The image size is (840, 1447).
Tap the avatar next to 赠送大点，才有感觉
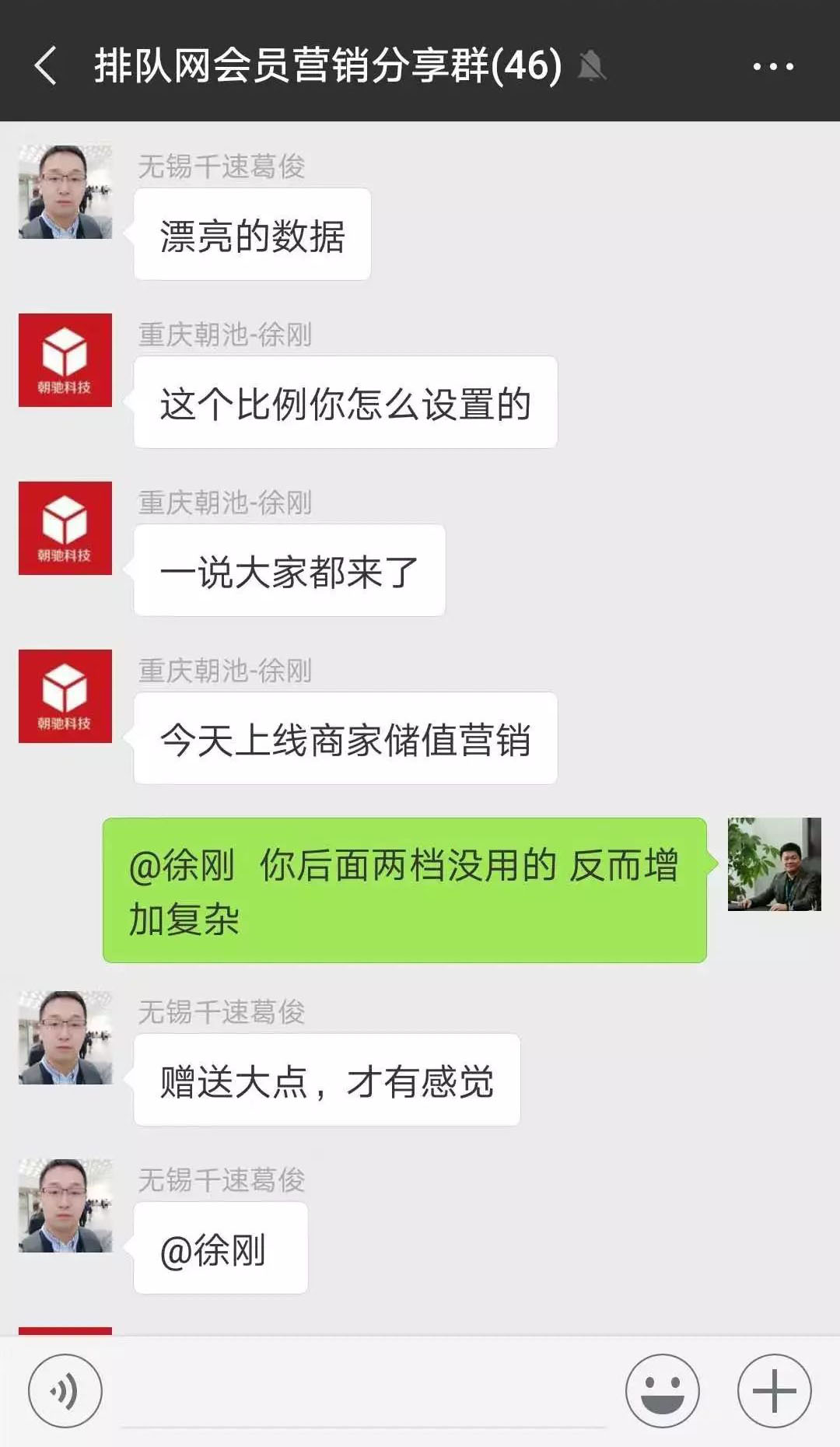pos(65,1038)
